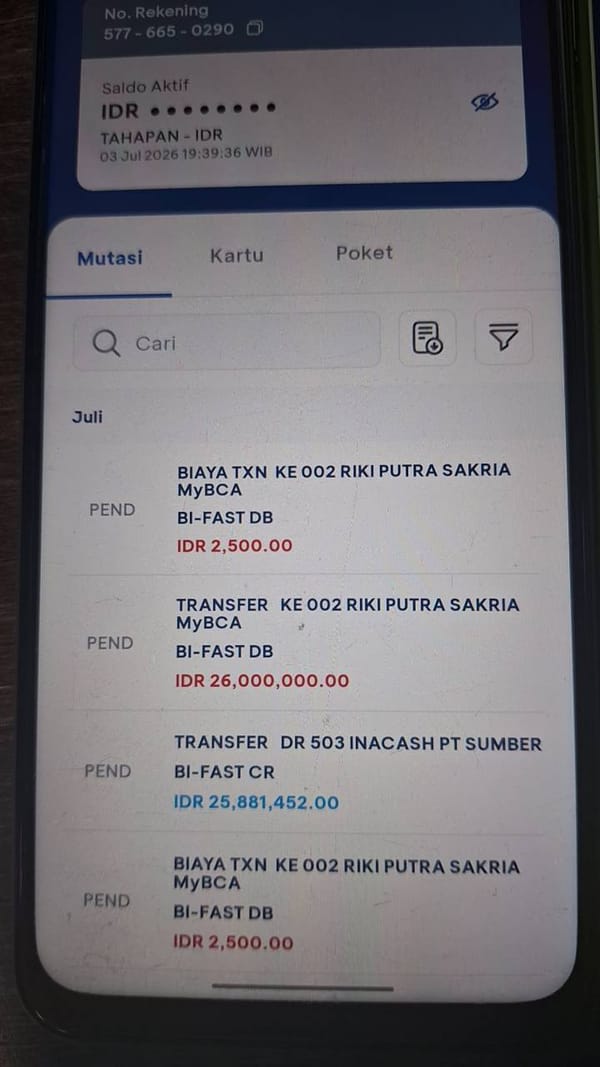Switch to the Poket tab

point(364,253)
